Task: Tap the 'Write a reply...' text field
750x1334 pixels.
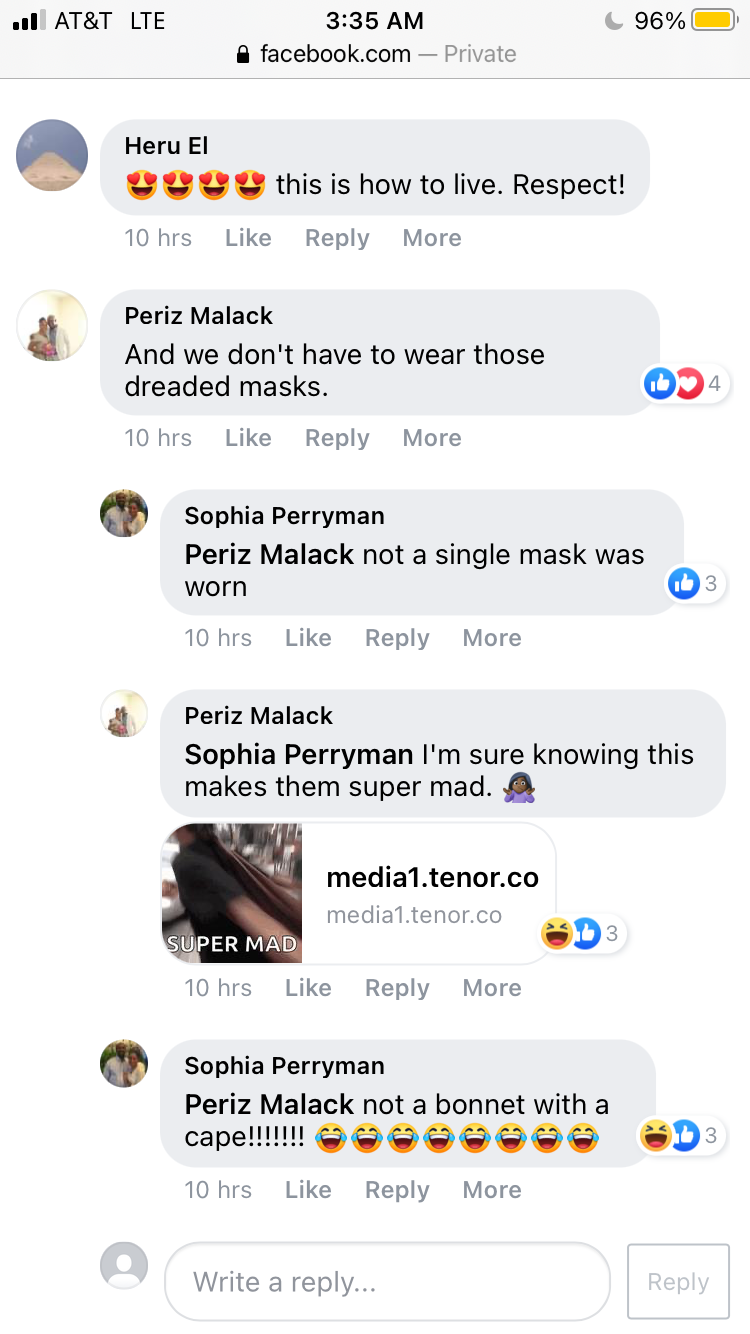Action: [387, 1282]
